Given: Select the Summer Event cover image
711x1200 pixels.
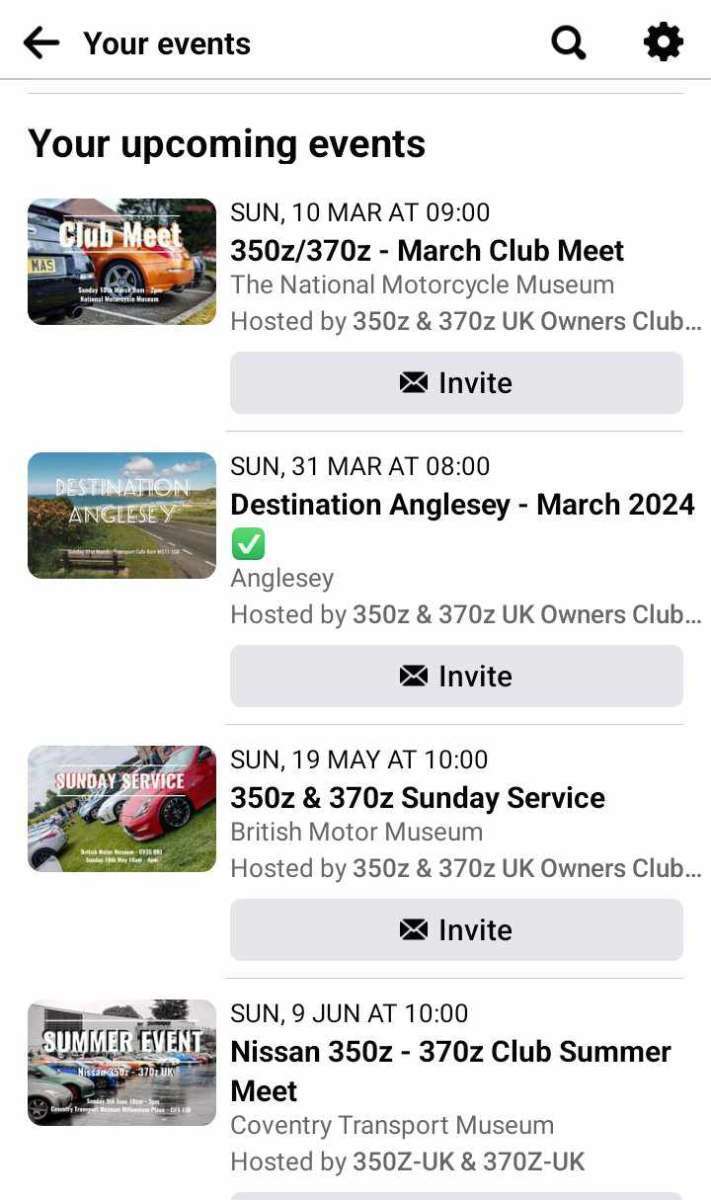Looking at the screenshot, I should pyautogui.click(x=122, y=1063).
